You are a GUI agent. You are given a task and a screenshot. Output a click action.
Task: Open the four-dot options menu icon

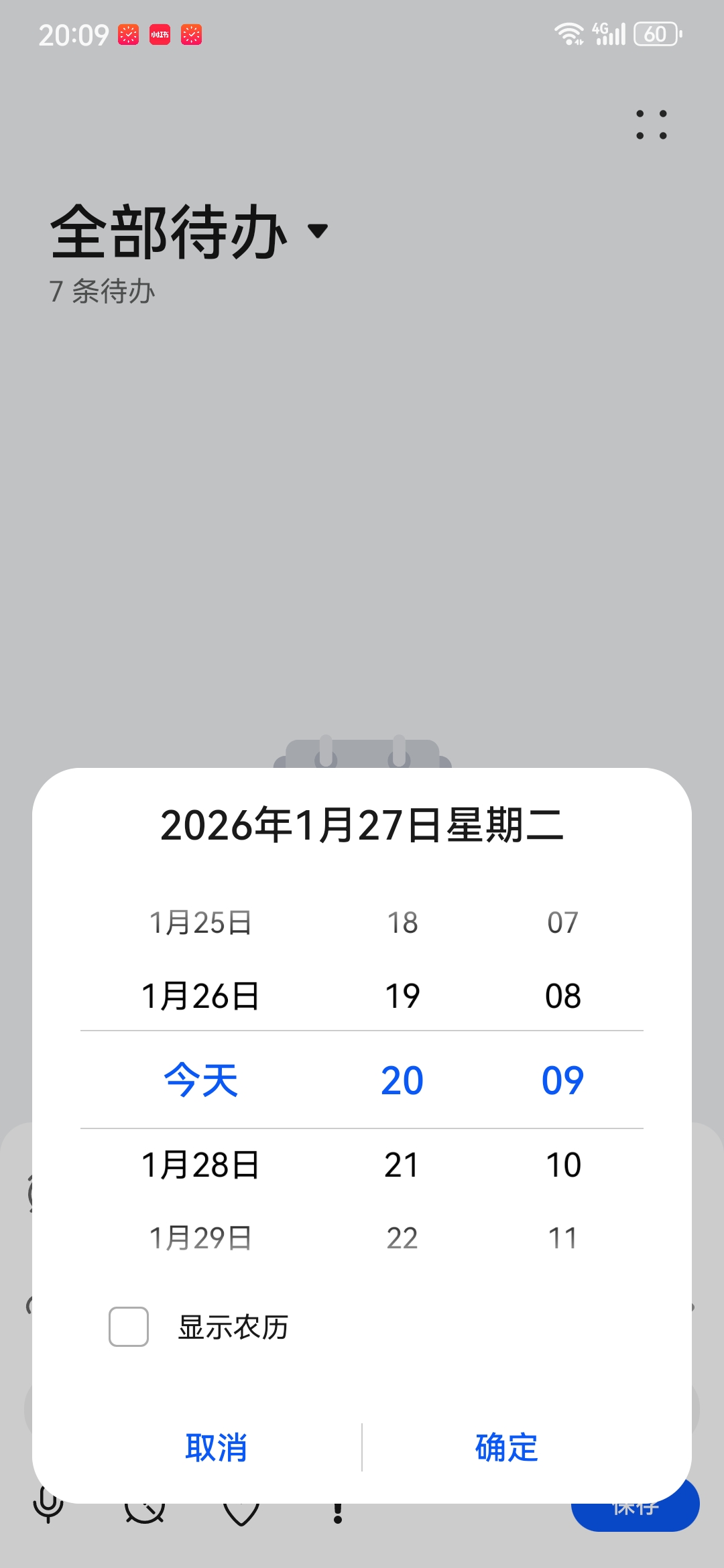click(x=651, y=126)
